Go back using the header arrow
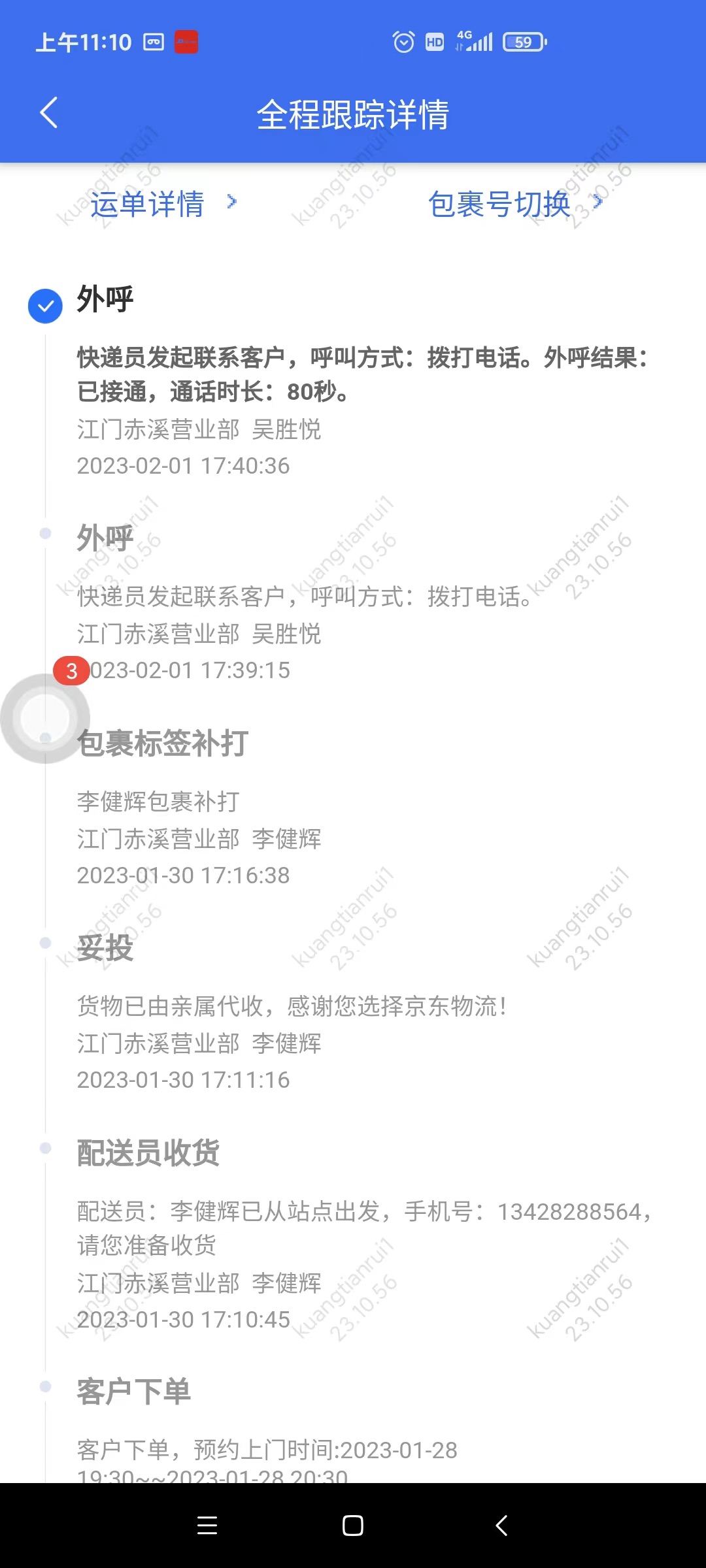Screen dimensions: 706x1568 [49, 113]
